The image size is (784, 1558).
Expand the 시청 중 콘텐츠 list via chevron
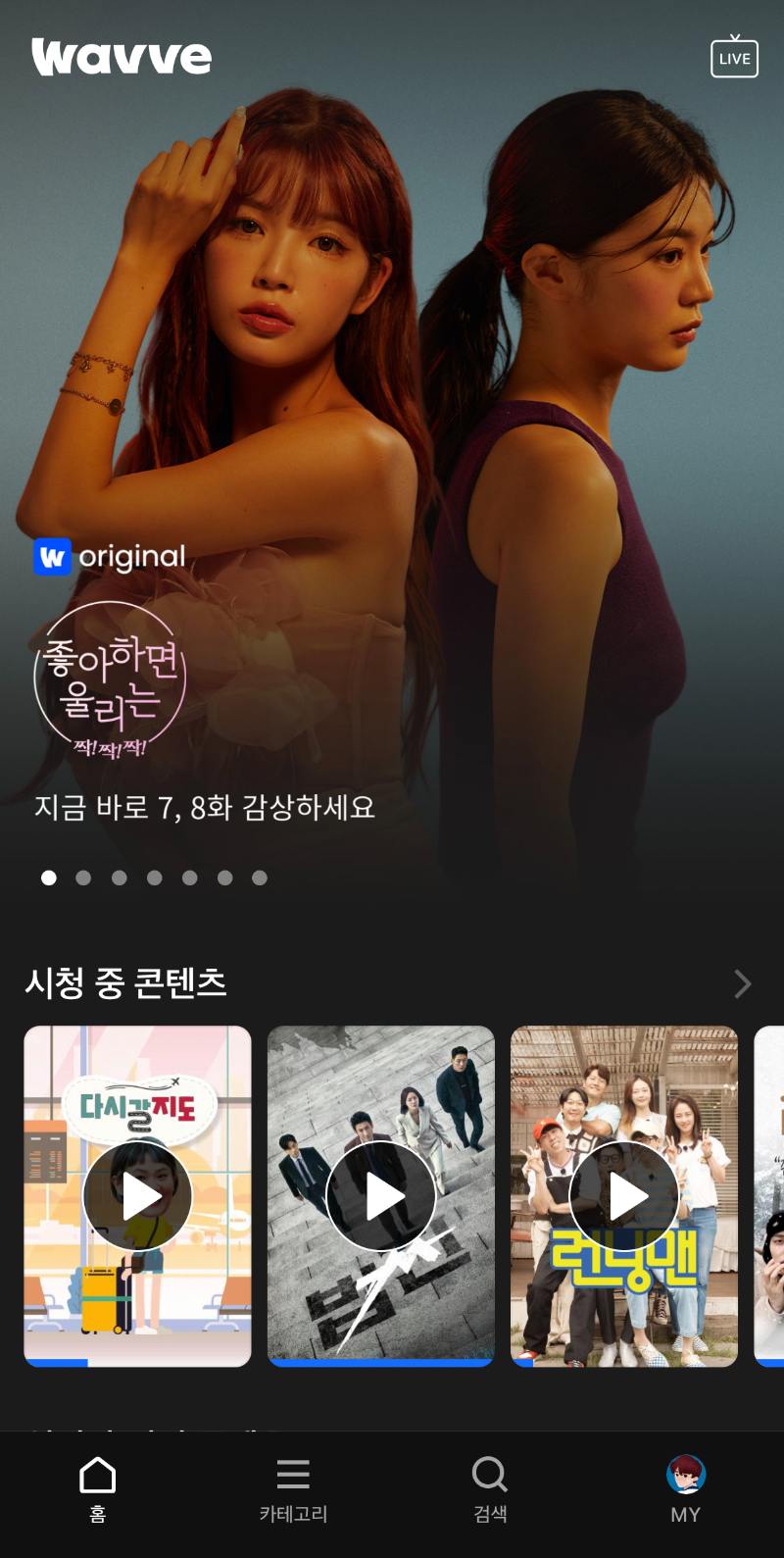point(743,984)
